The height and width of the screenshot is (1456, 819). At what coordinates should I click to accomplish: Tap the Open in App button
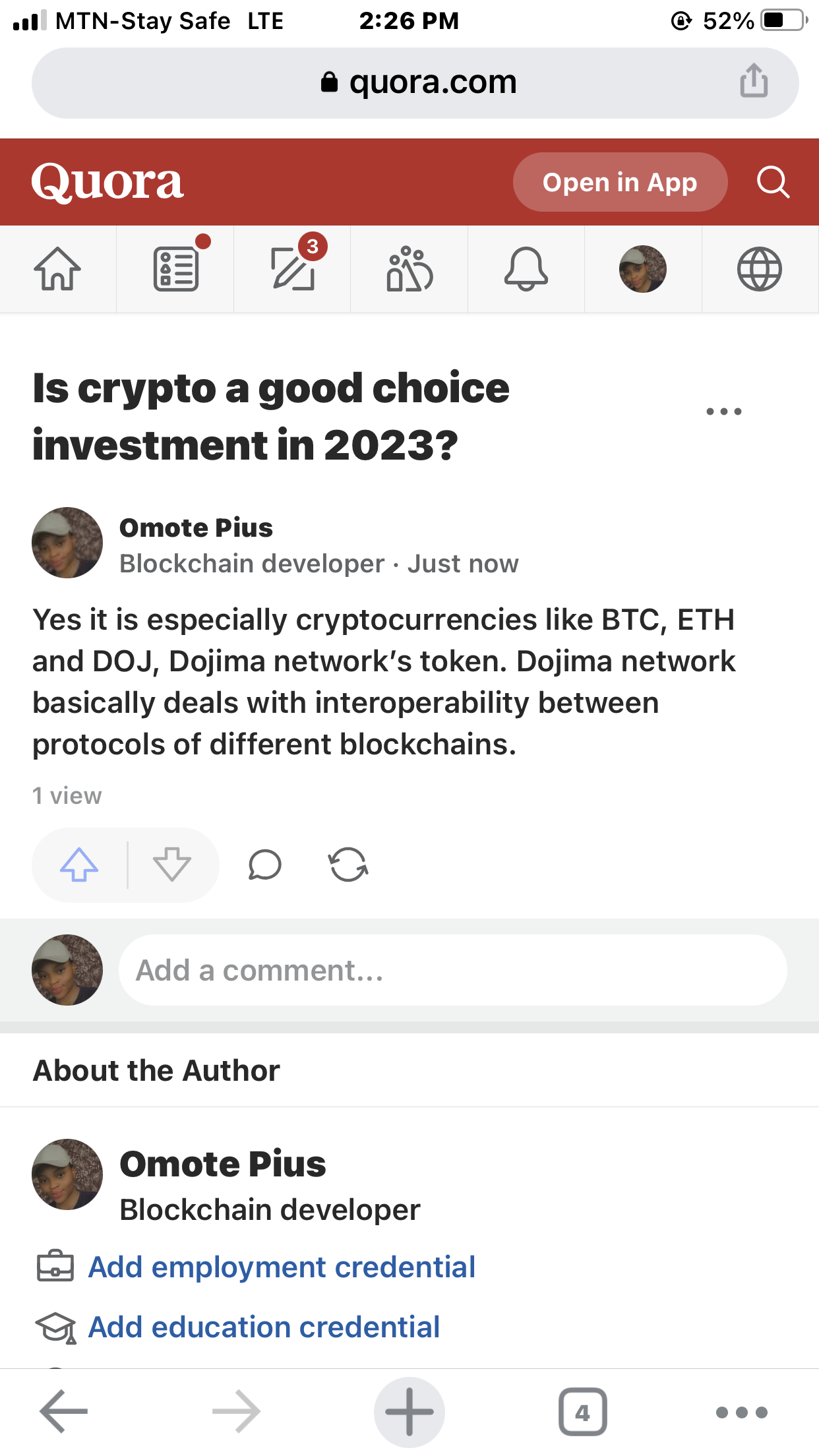(x=619, y=182)
